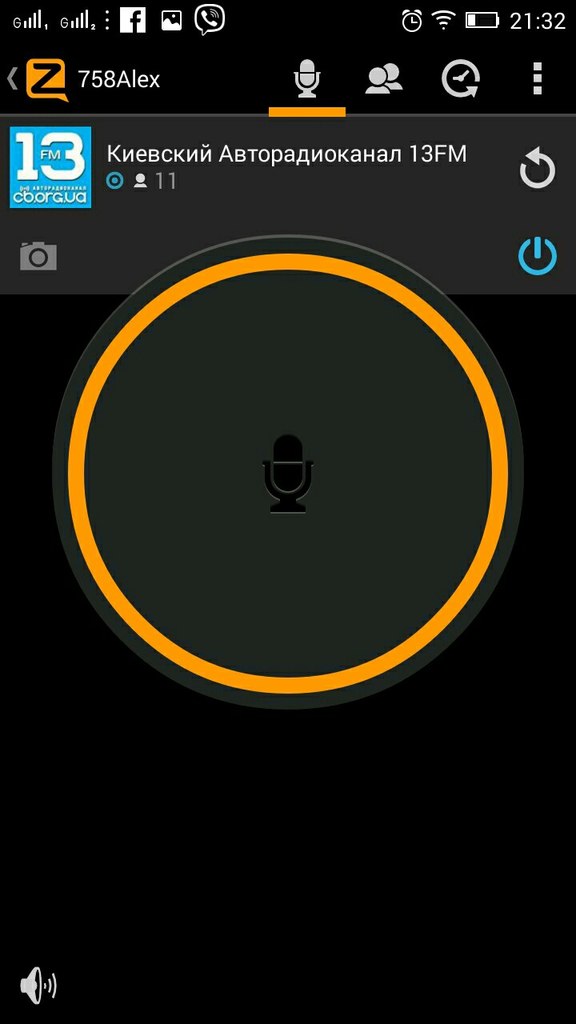Open the channel users tab

tap(384, 80)
